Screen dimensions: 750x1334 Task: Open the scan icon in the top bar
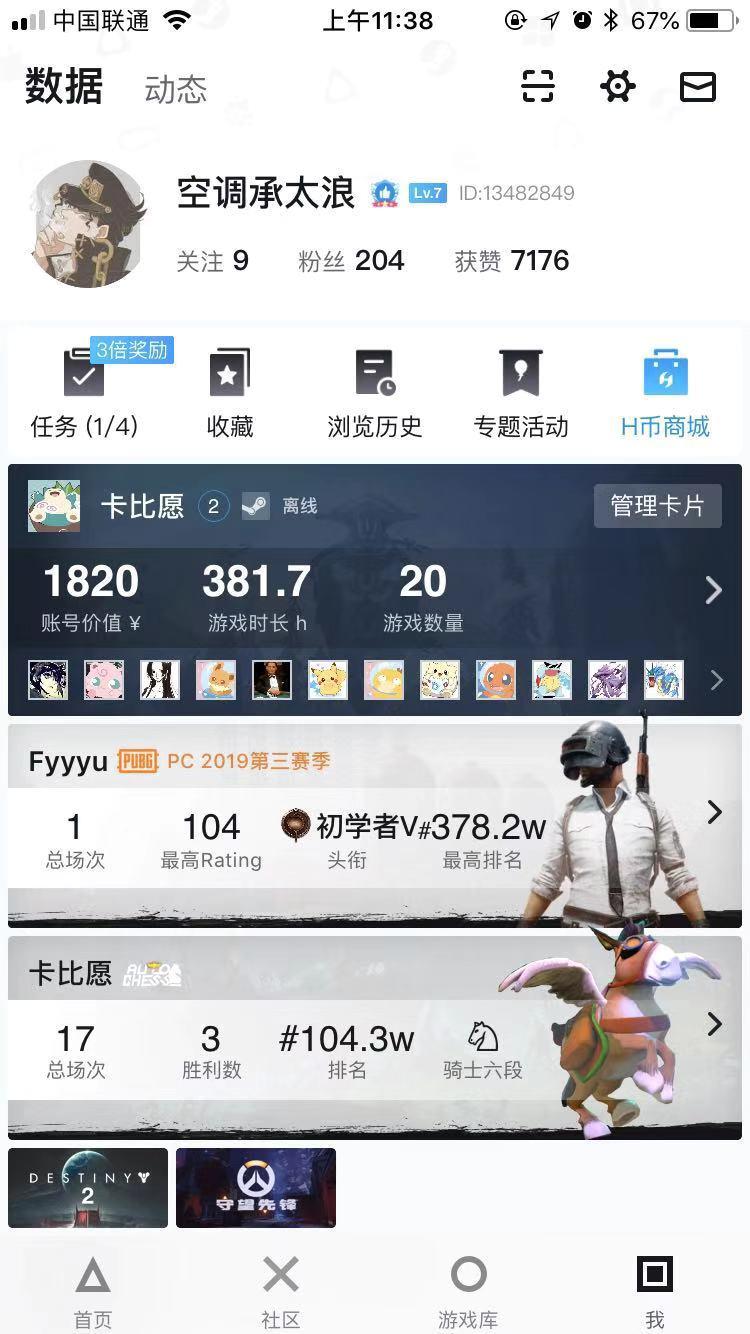pos(538,87)
